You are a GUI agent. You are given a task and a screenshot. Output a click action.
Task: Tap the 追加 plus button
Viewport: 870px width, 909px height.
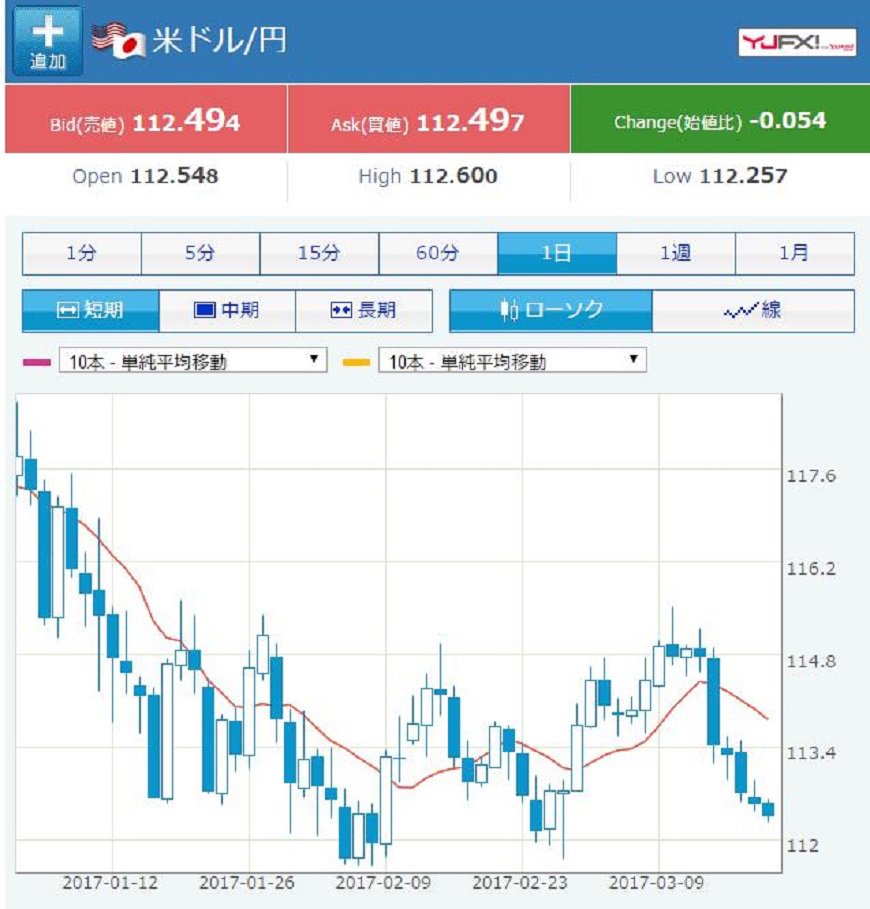[x=47, y=43]
